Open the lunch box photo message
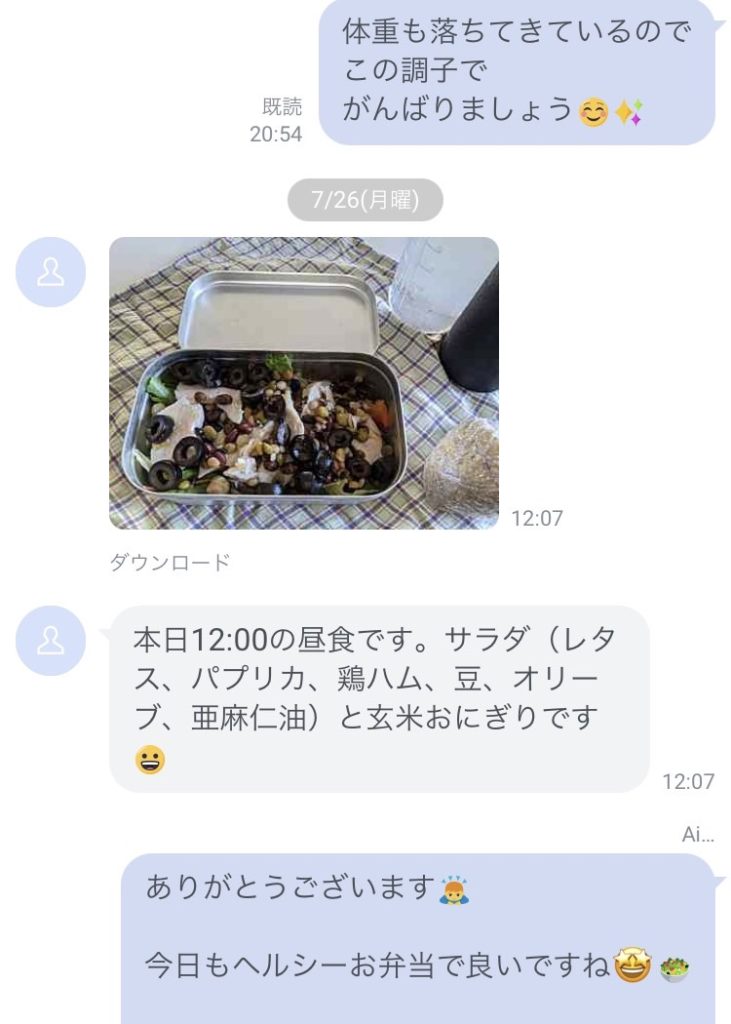Viewport: 731px width, 1024px height. [x=303, y=383]
